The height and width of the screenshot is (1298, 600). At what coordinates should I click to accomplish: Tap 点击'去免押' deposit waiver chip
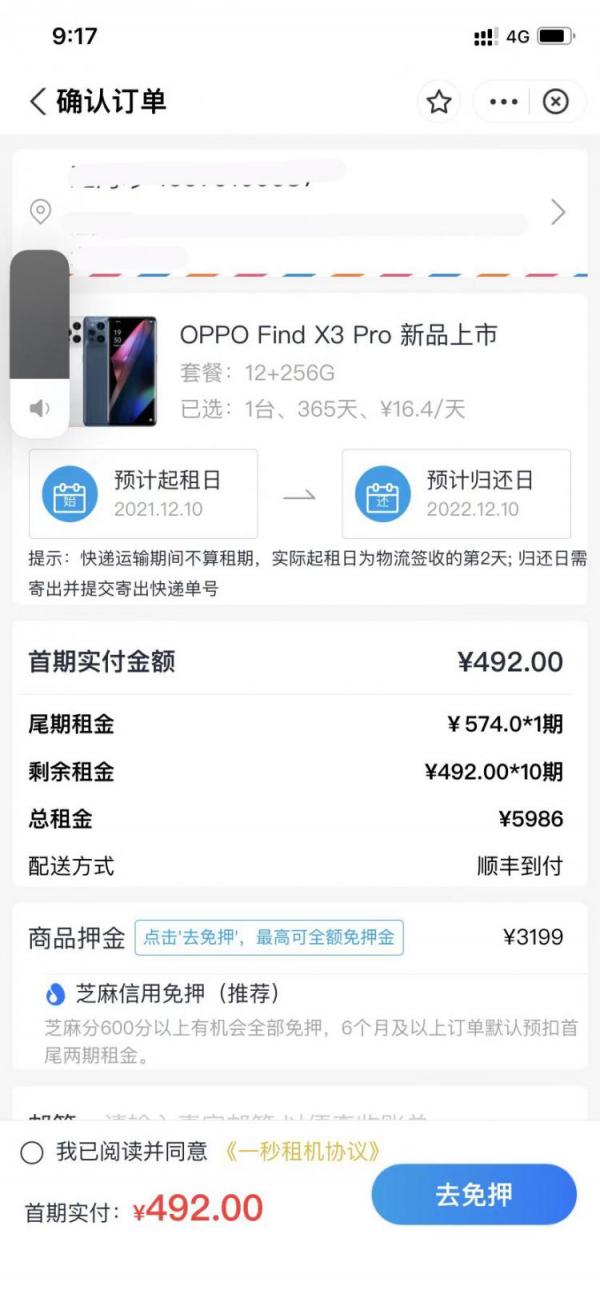[x=269, y=937]
